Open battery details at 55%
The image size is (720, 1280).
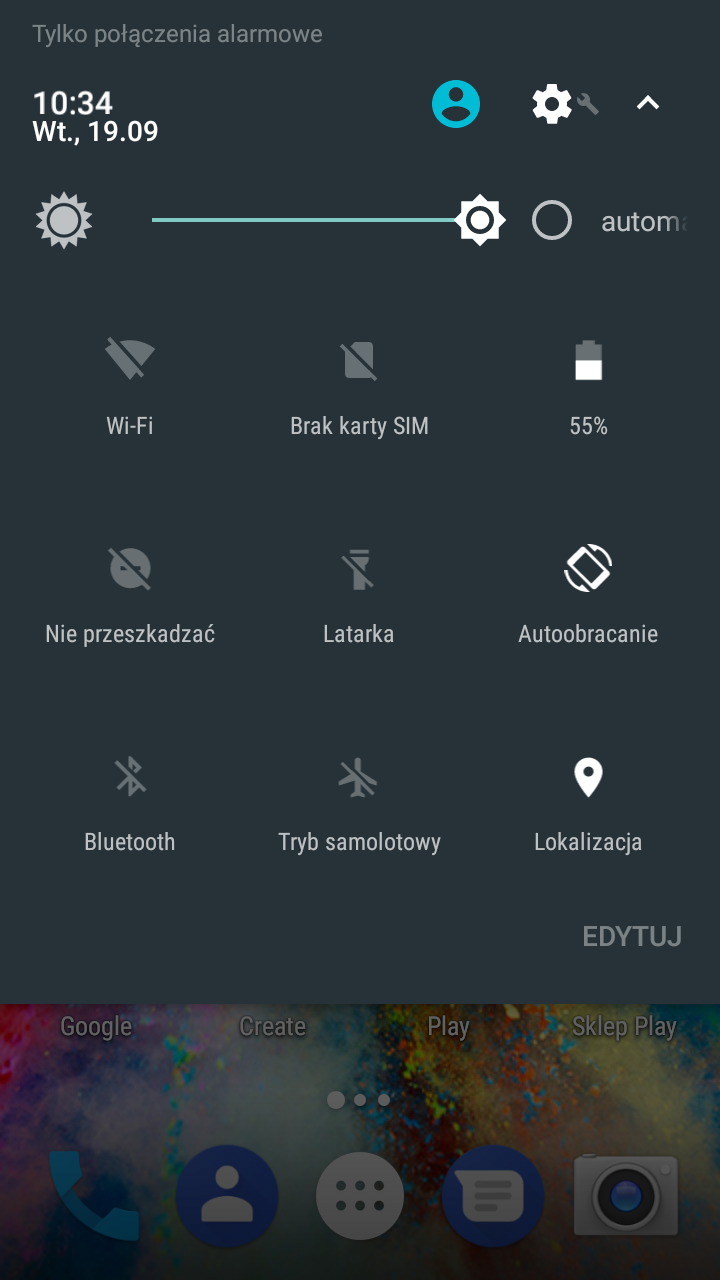[588, 386]
